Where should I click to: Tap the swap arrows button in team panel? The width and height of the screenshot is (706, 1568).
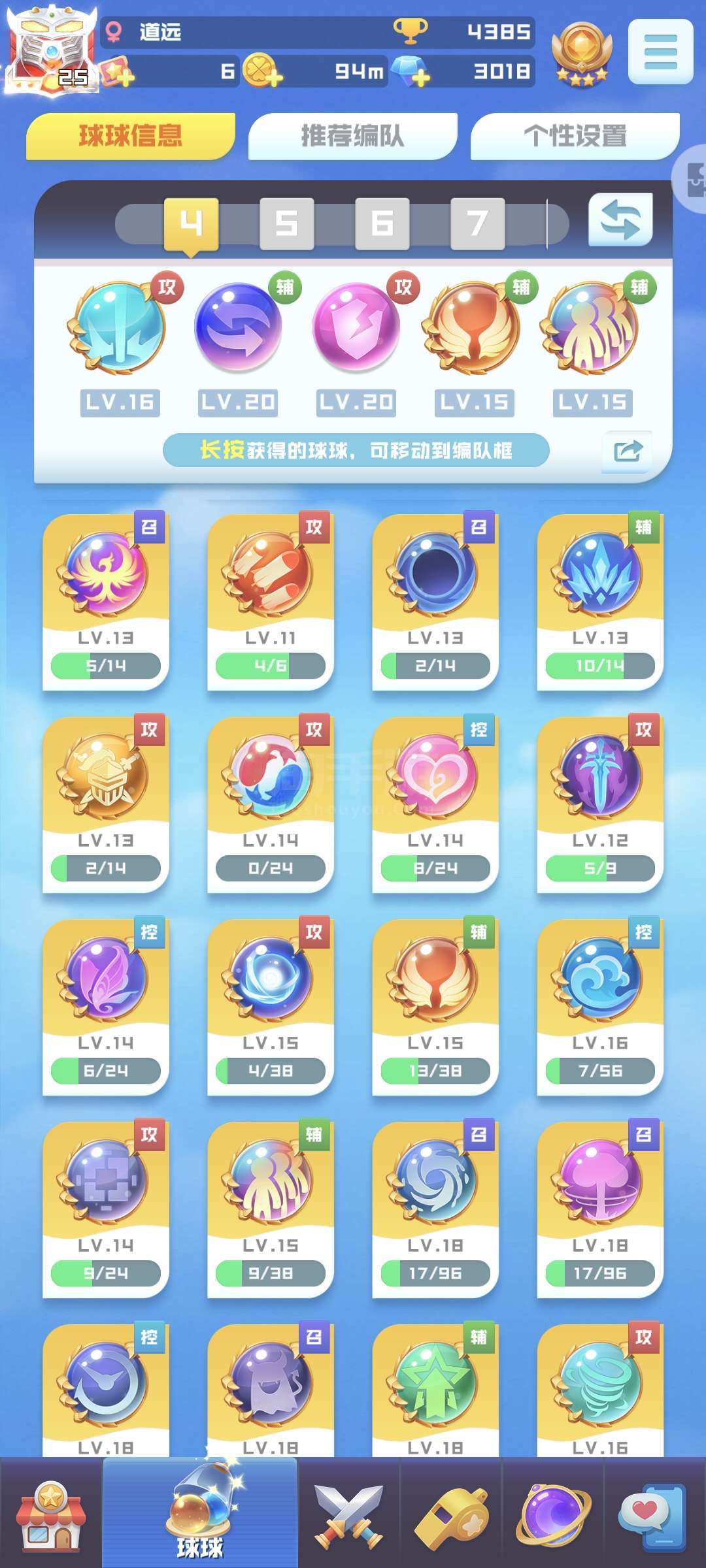tap(620, 220)
